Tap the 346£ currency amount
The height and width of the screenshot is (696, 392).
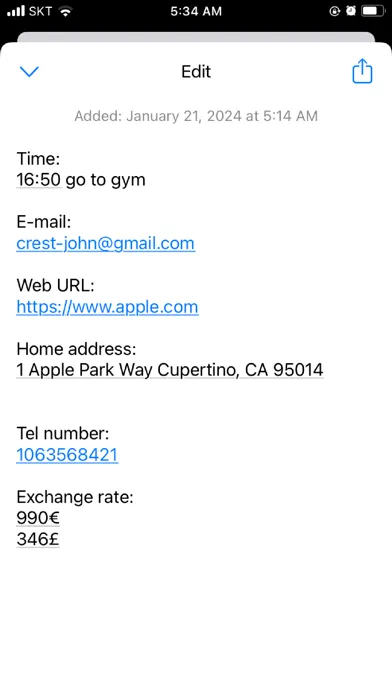tap(38, 539)
